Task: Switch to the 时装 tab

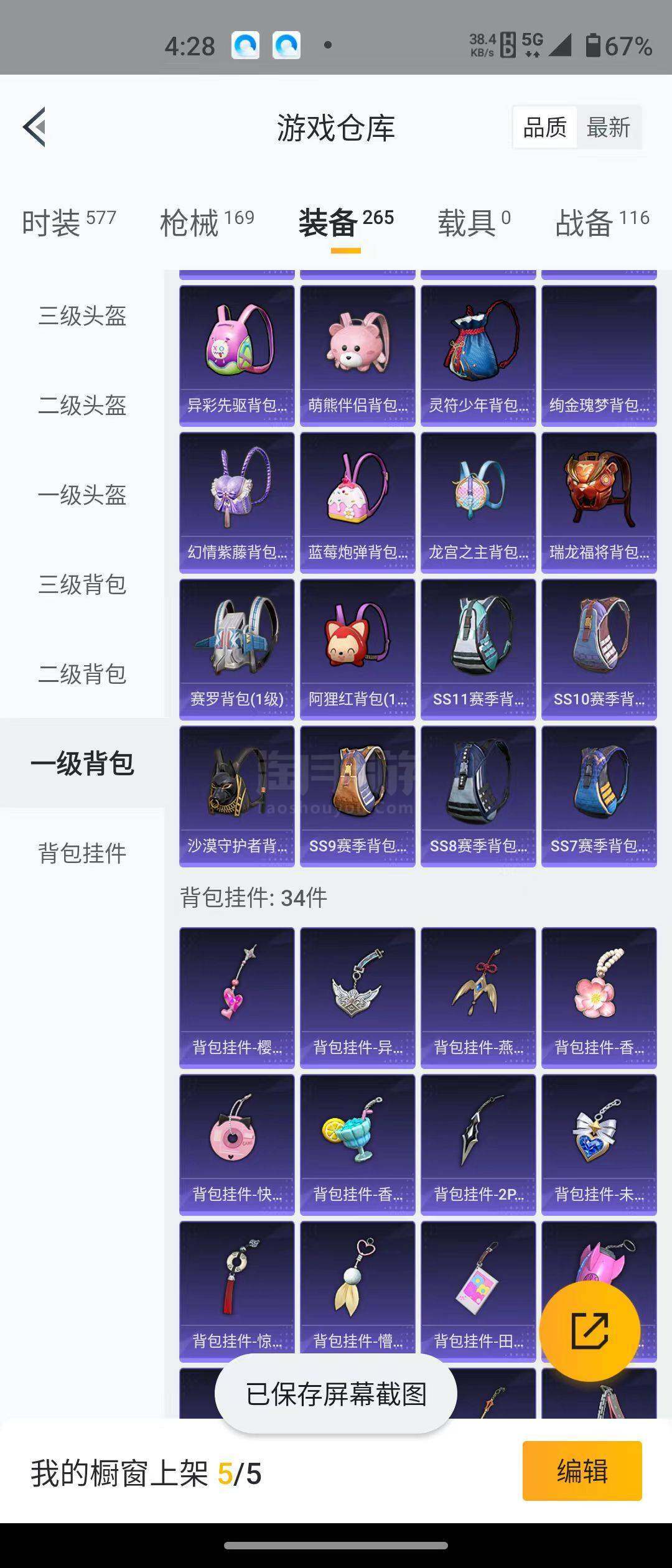Action: pyautogui.click(x=68, y=222)
